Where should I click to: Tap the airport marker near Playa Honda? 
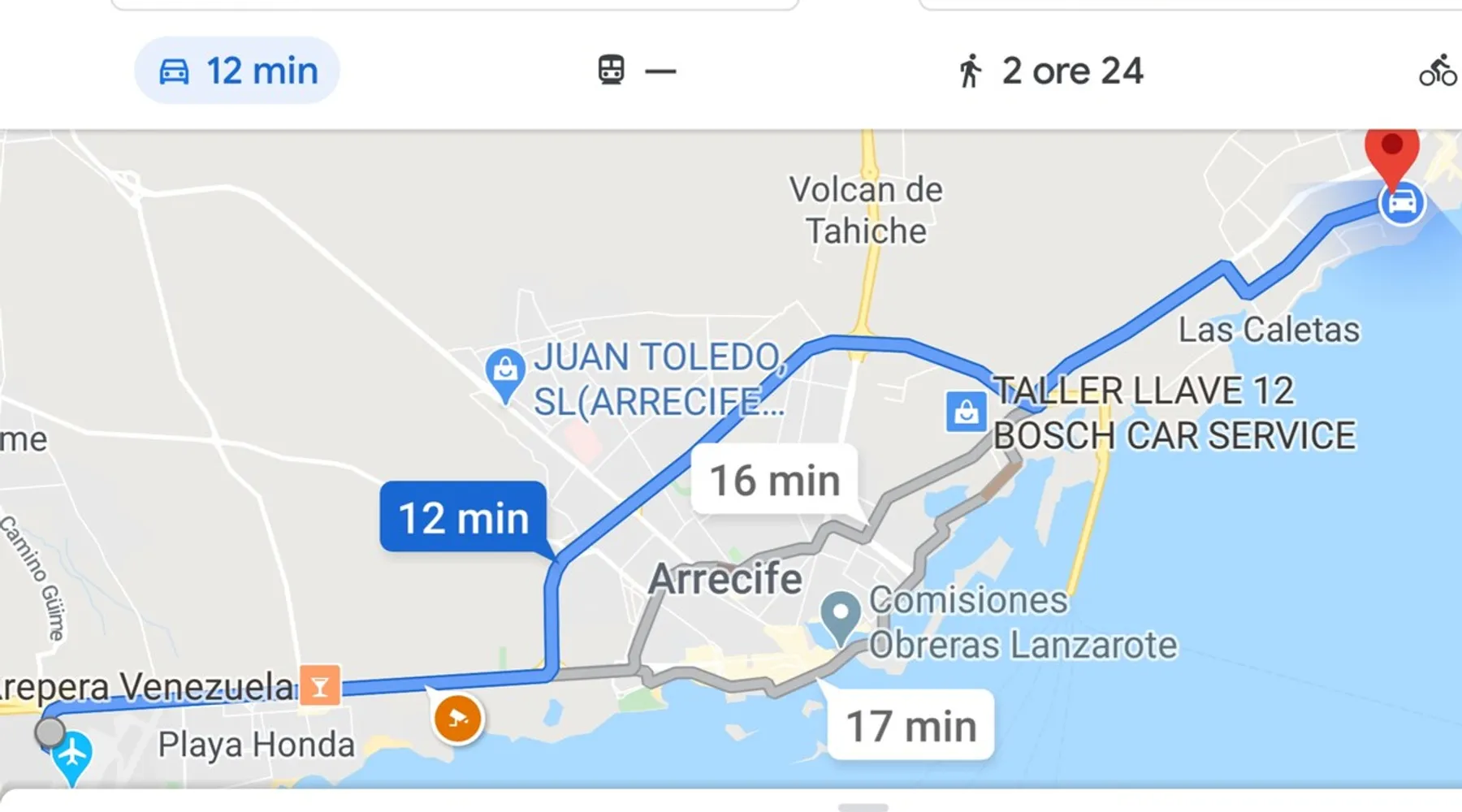click(x=72, y=755)
